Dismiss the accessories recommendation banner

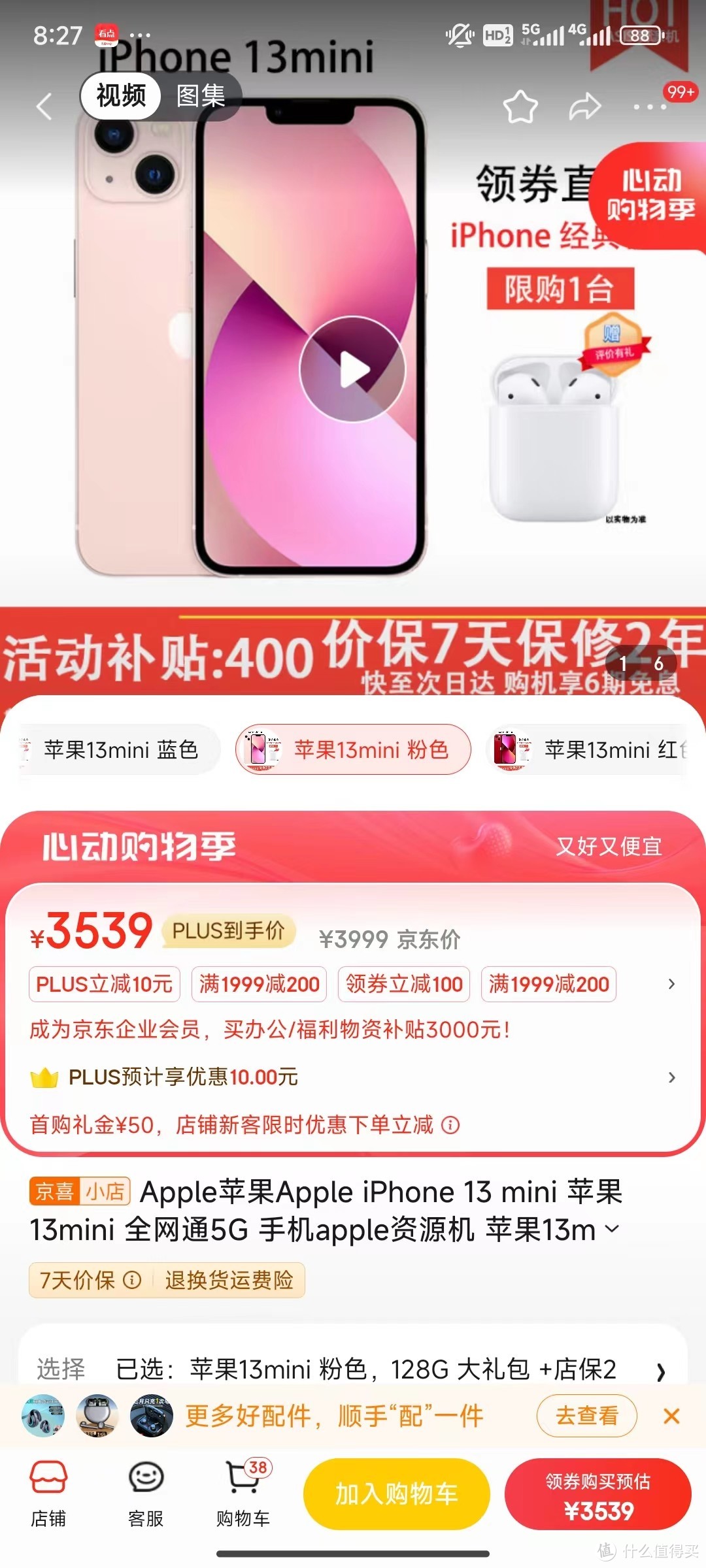(671, 1416)
